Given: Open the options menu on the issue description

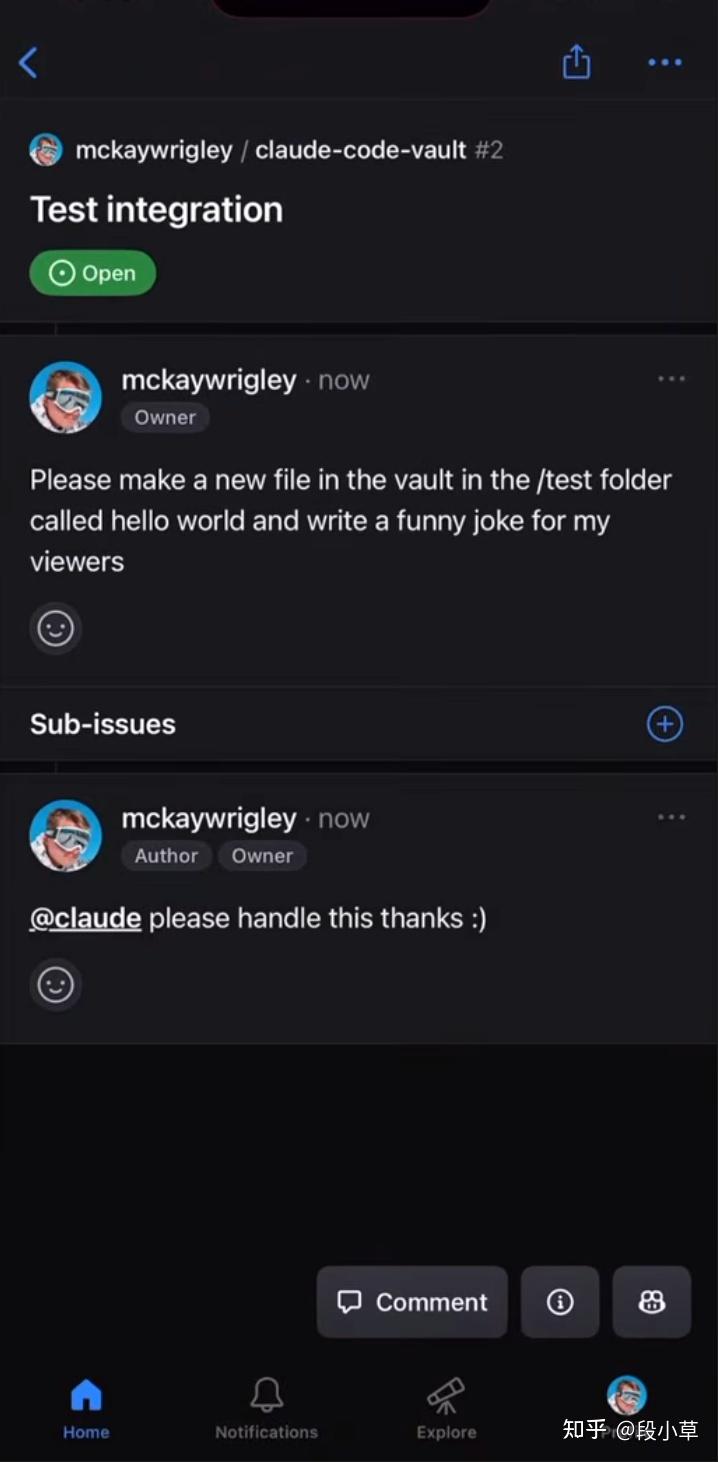Looking at the screenshot, I should pos(671,379).
